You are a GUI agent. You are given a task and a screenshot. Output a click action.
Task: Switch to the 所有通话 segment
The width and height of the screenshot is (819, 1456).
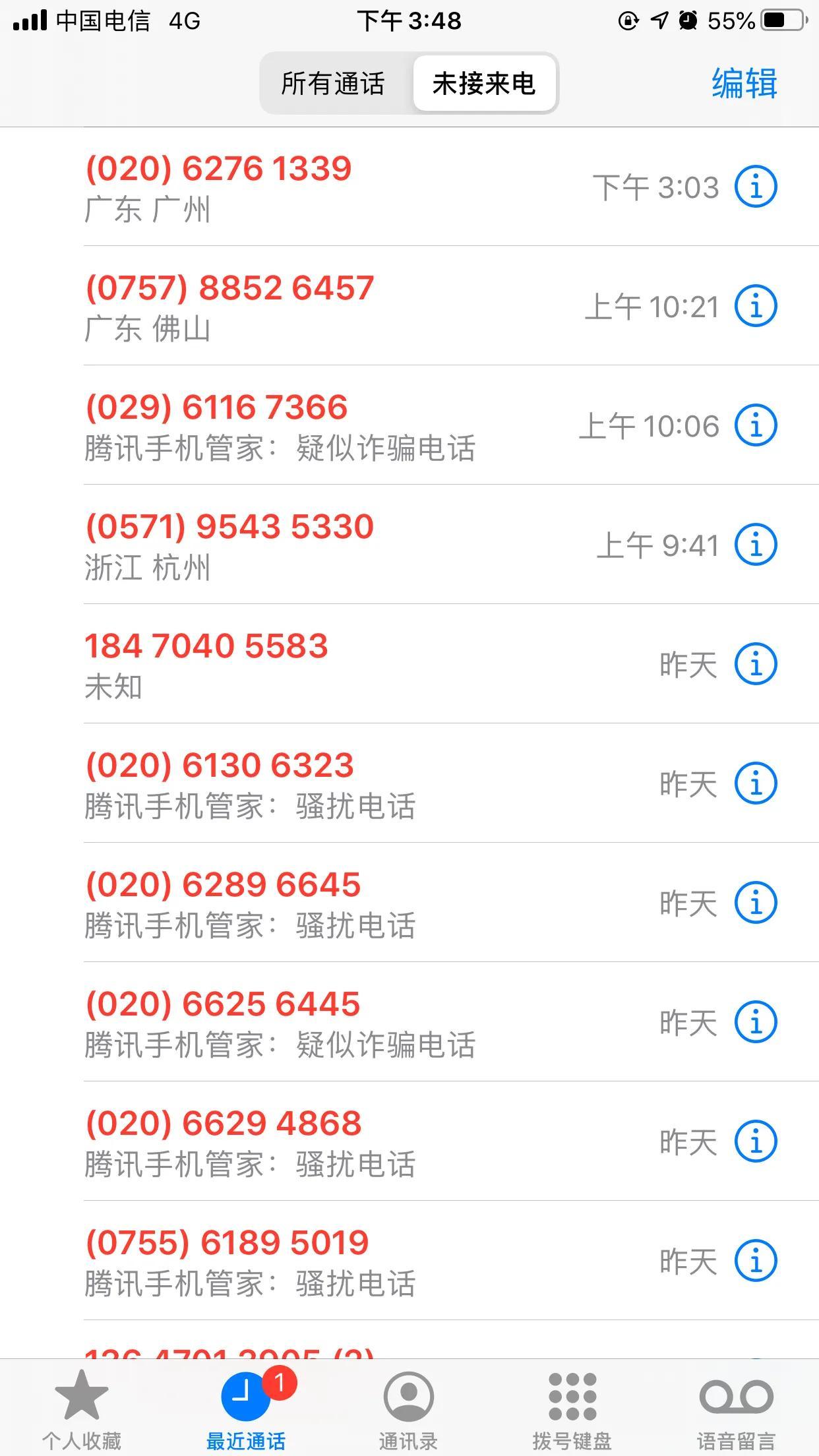point(333,84)
